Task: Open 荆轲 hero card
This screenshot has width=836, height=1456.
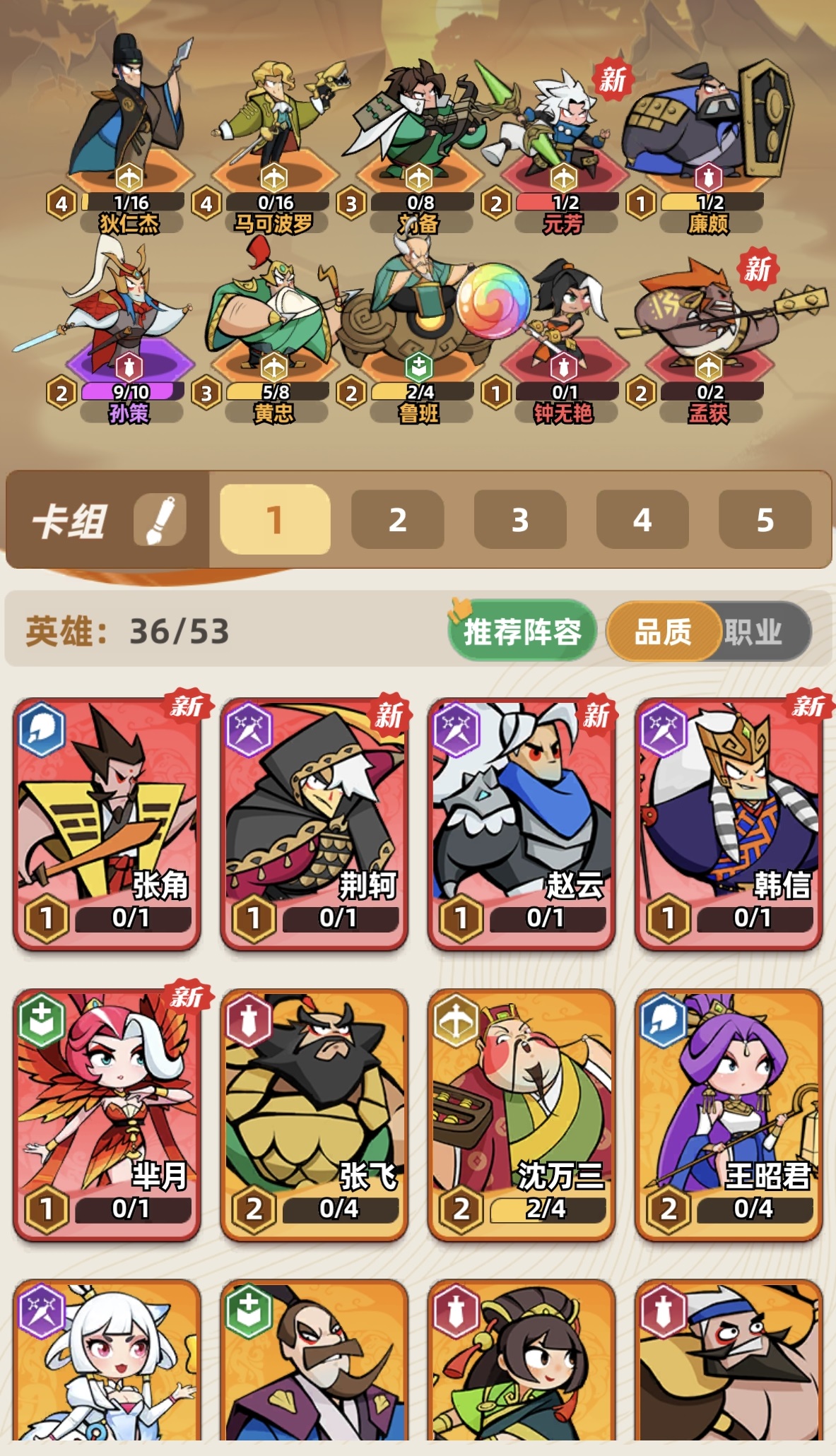Action: [314, 823]
